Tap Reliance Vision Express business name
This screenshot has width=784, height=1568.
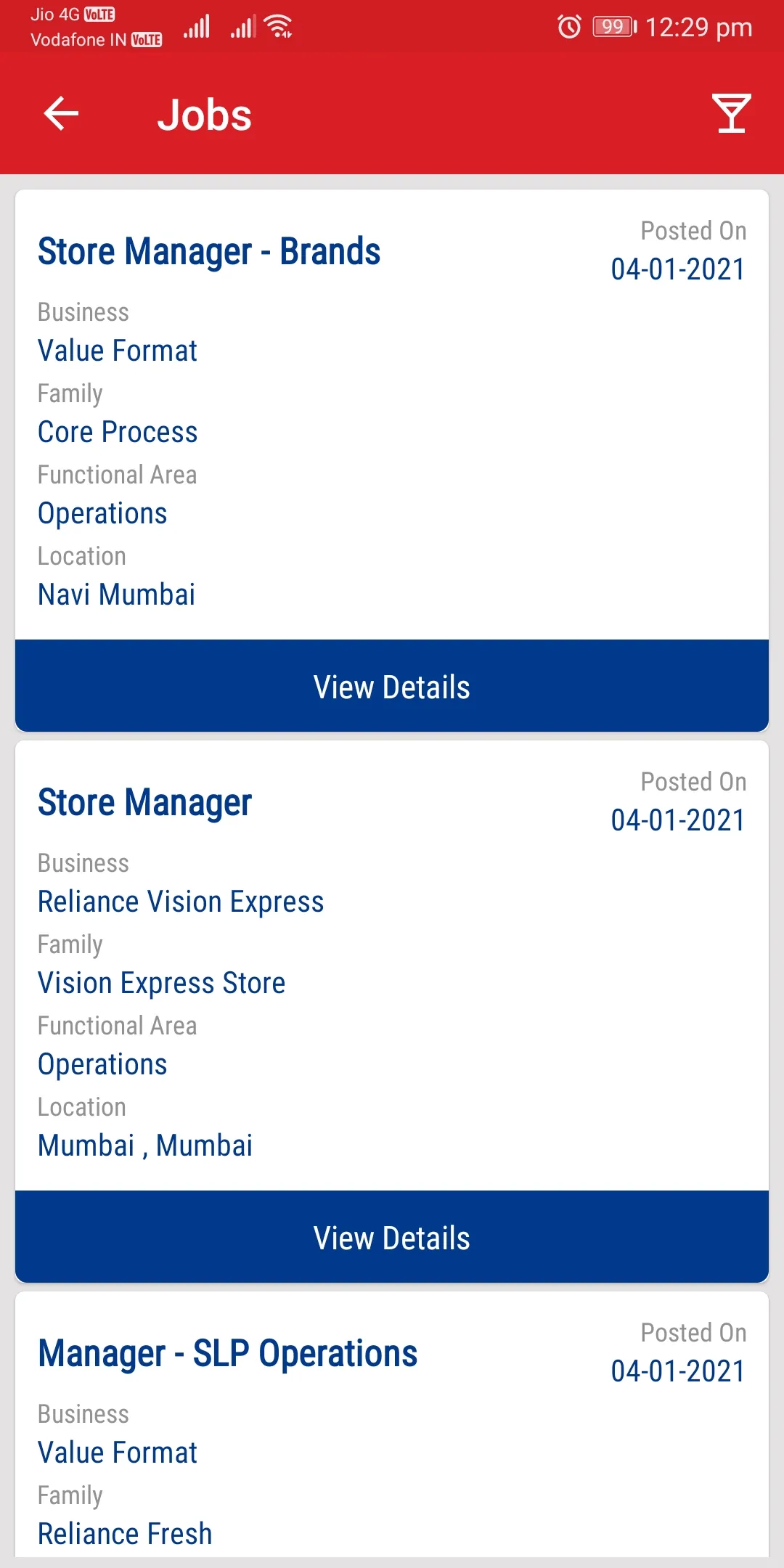[181, 902]
